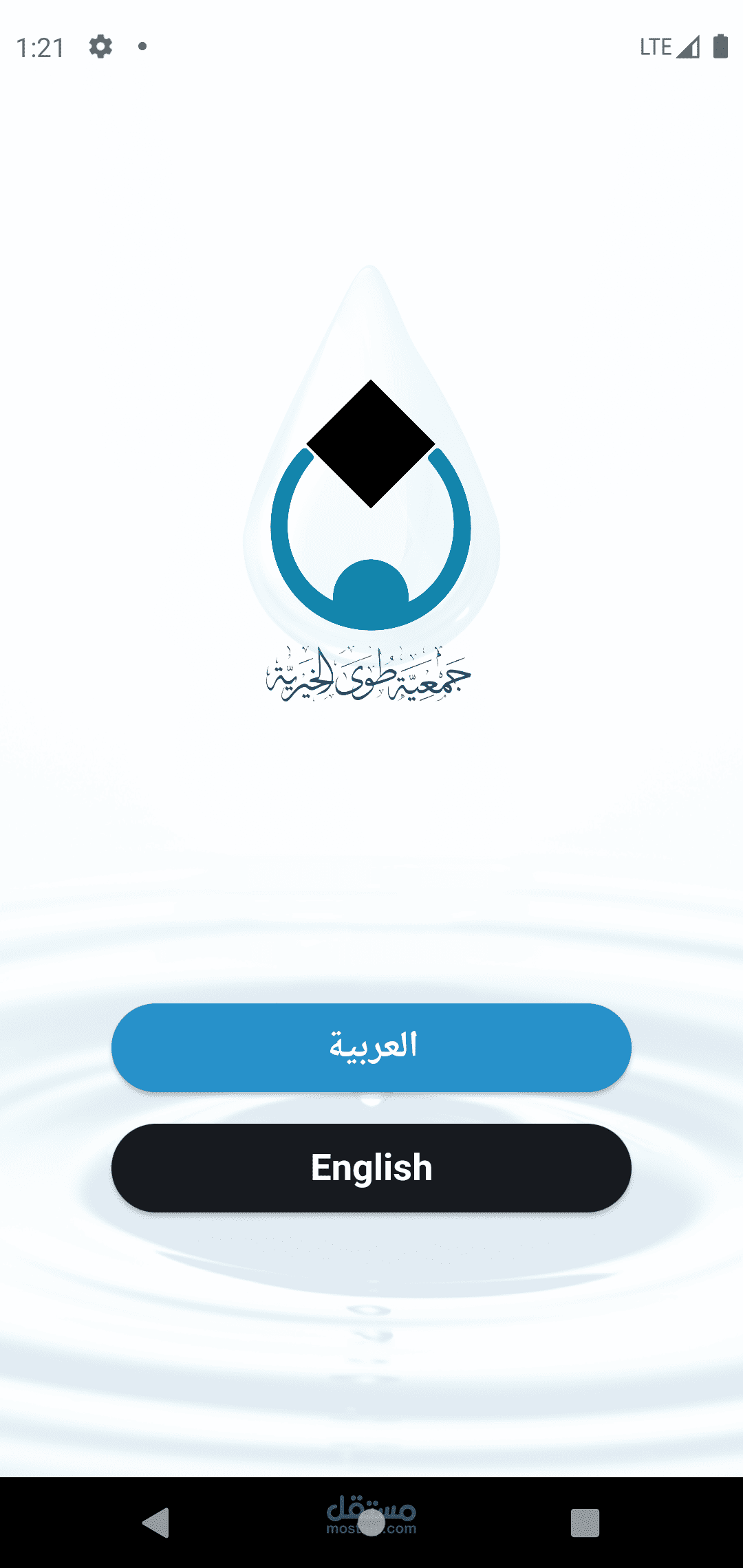This screenshot has height=1568, width=743.
Task: Select the العربية language button
Action: [x=371, y=1047]
